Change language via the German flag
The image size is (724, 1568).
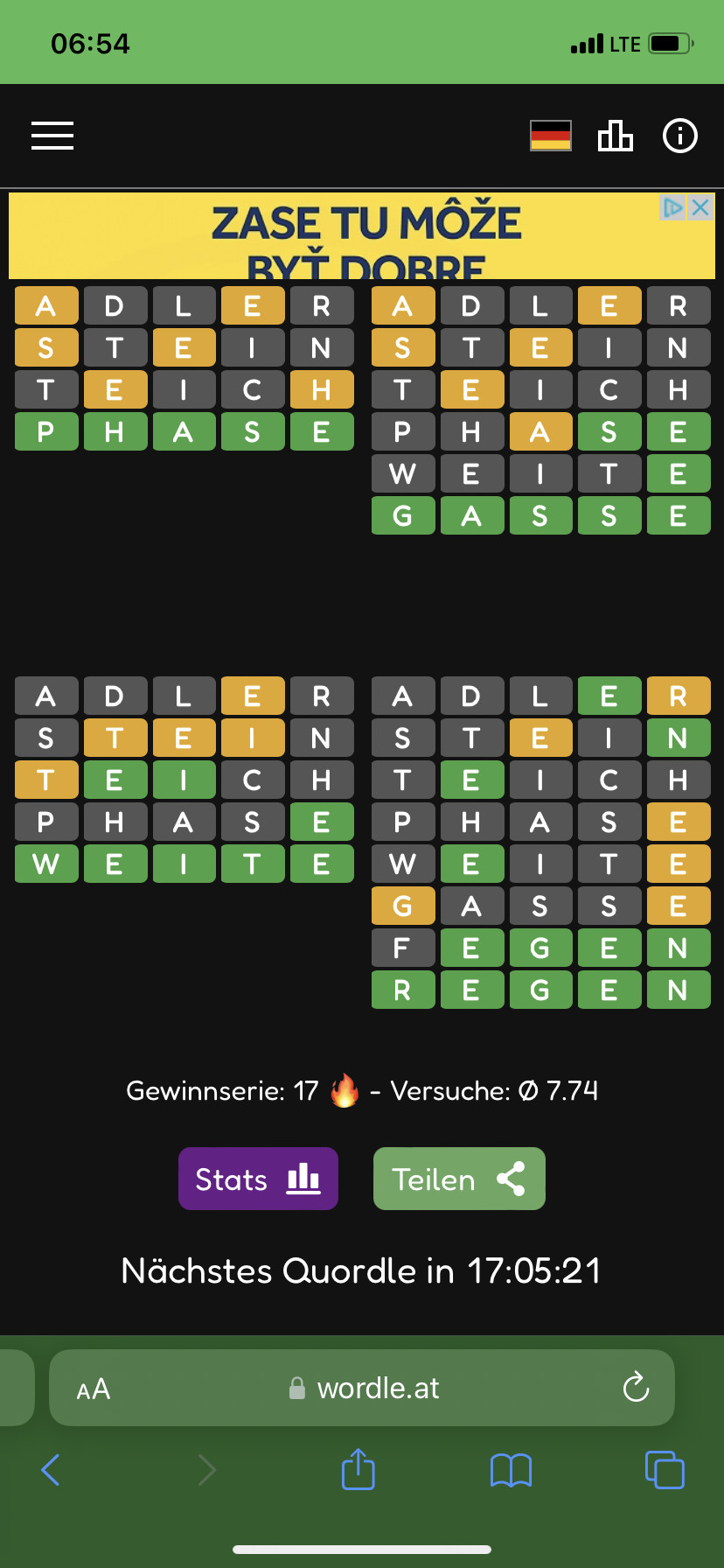click(551, 136)
